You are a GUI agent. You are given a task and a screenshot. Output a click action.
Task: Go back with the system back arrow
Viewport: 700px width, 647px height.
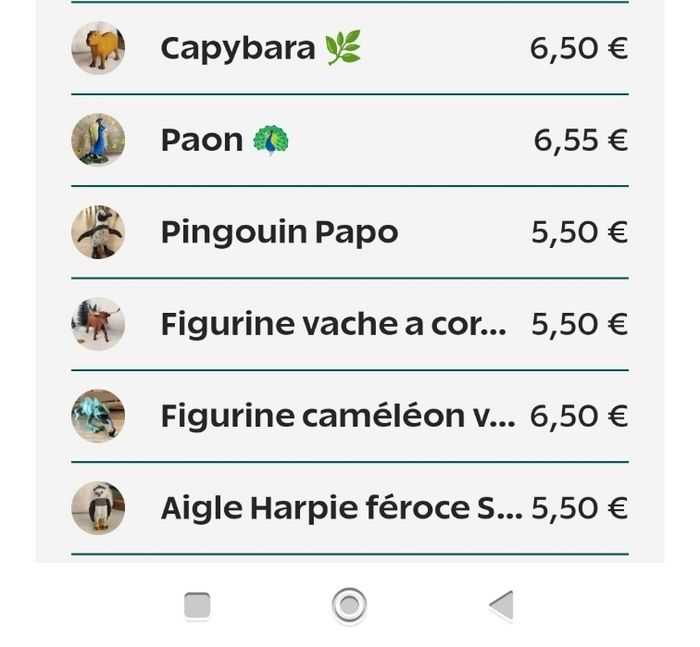point(501,605)
